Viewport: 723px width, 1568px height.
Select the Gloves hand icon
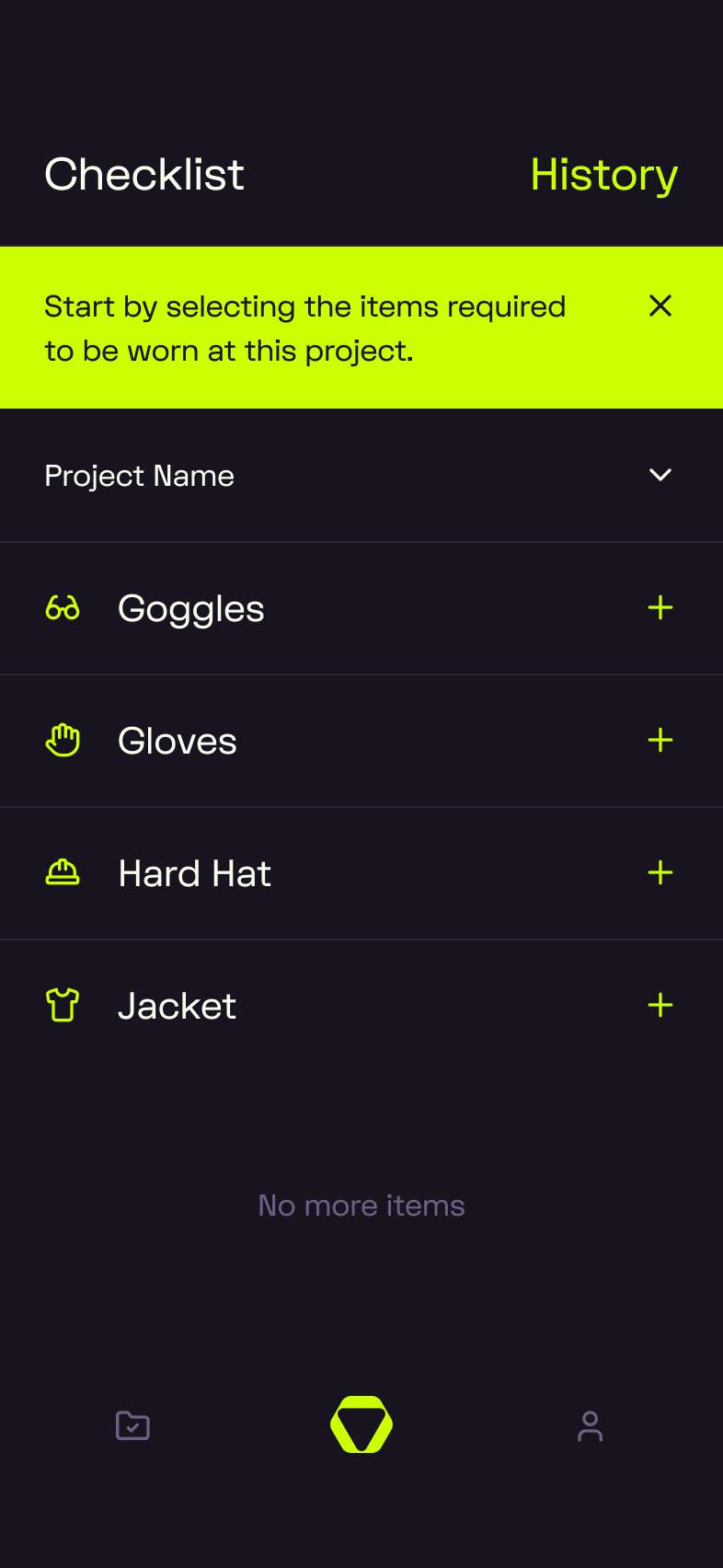pyautogui.click(x=63, y=740)
